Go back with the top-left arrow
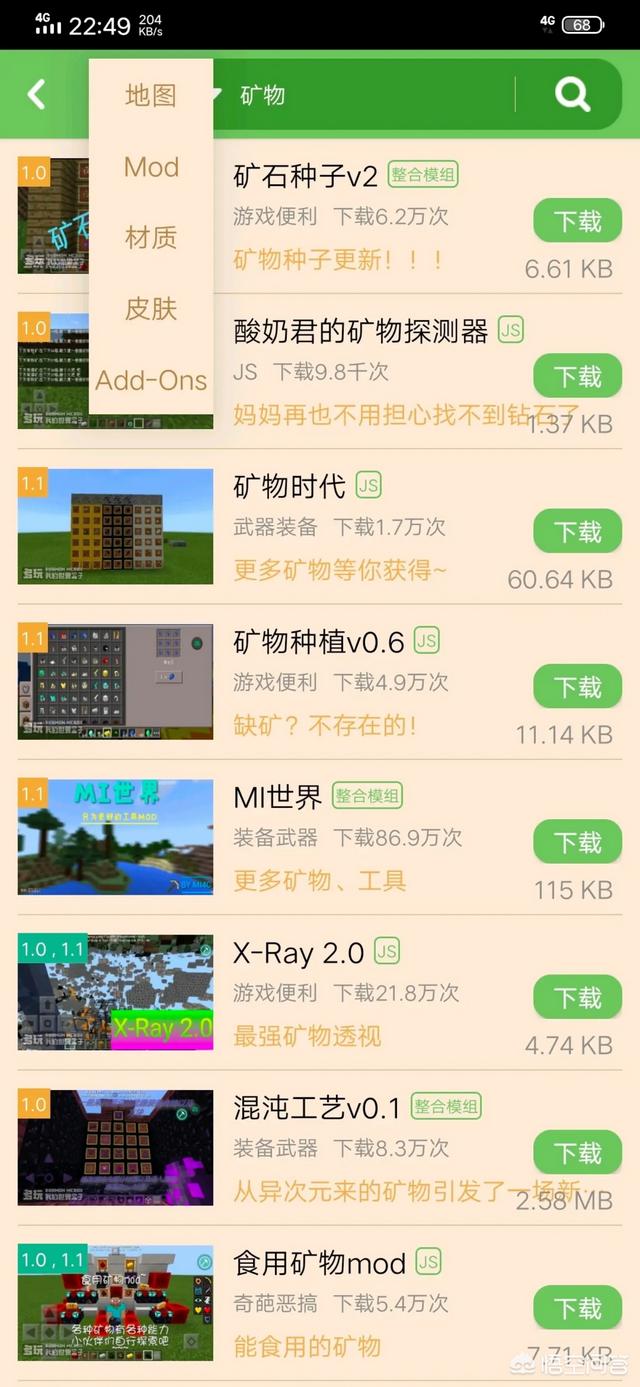Viewport: 640px width, 1387px height. pyautogui.click(x=37, y=95)
